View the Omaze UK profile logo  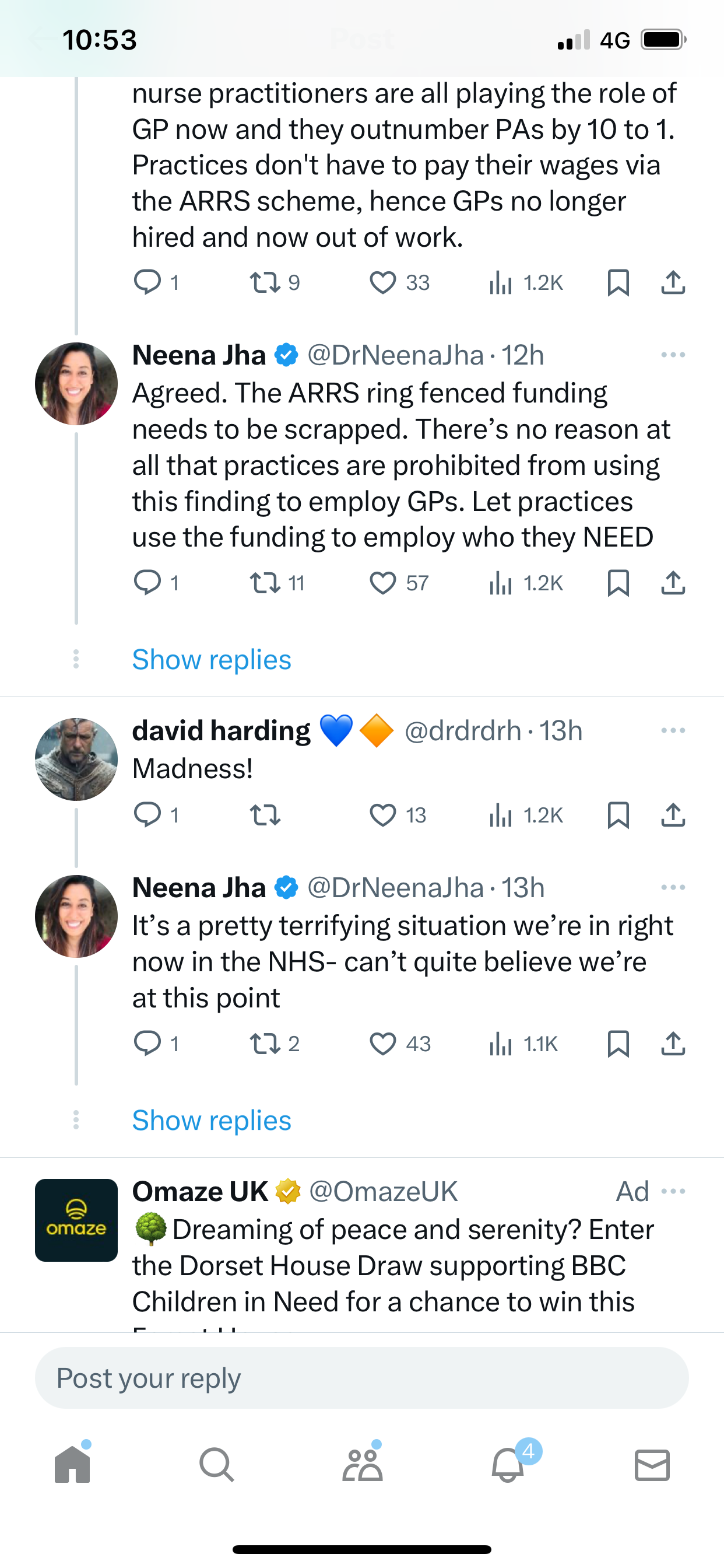(x=76, y=1220)
